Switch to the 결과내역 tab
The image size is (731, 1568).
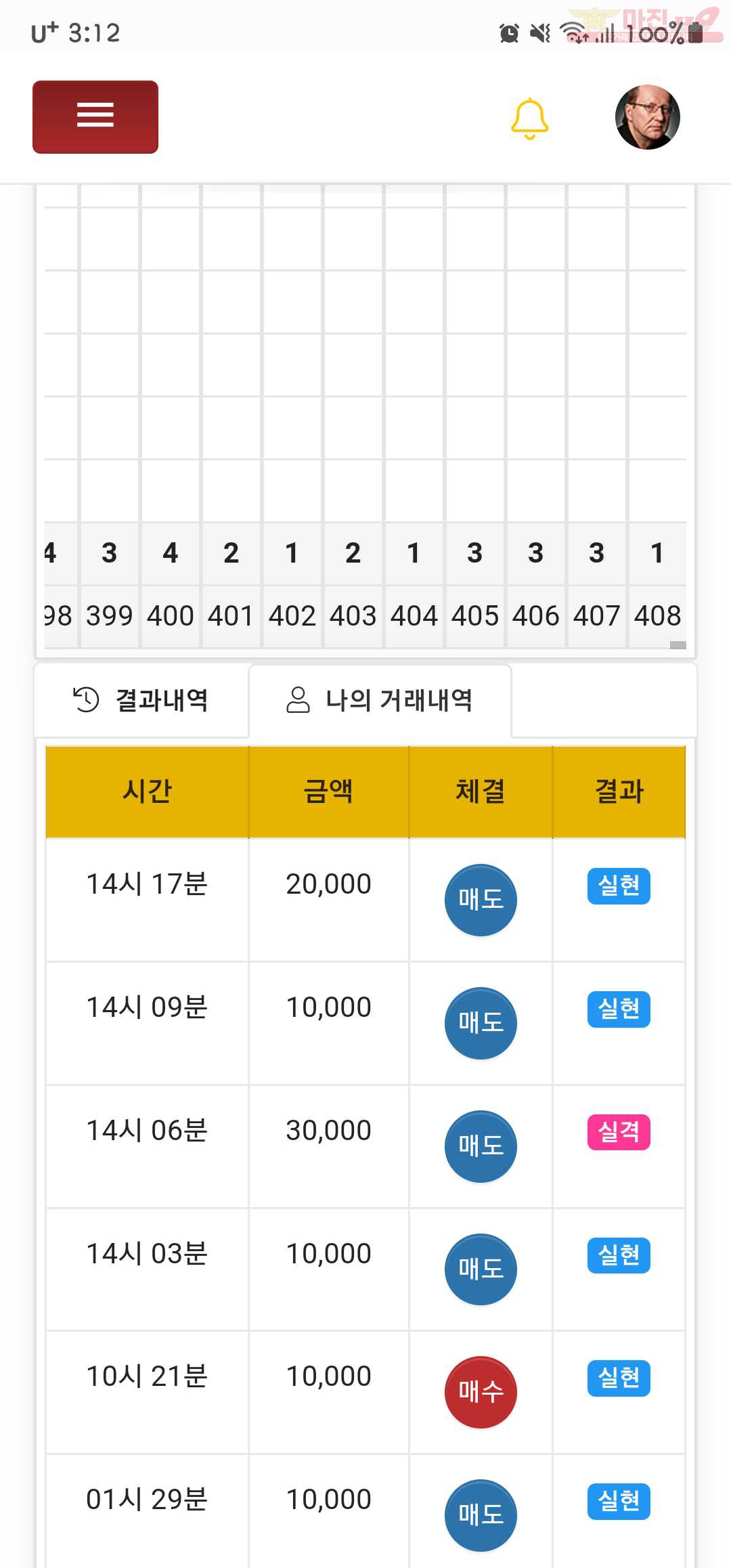(141, 700)
